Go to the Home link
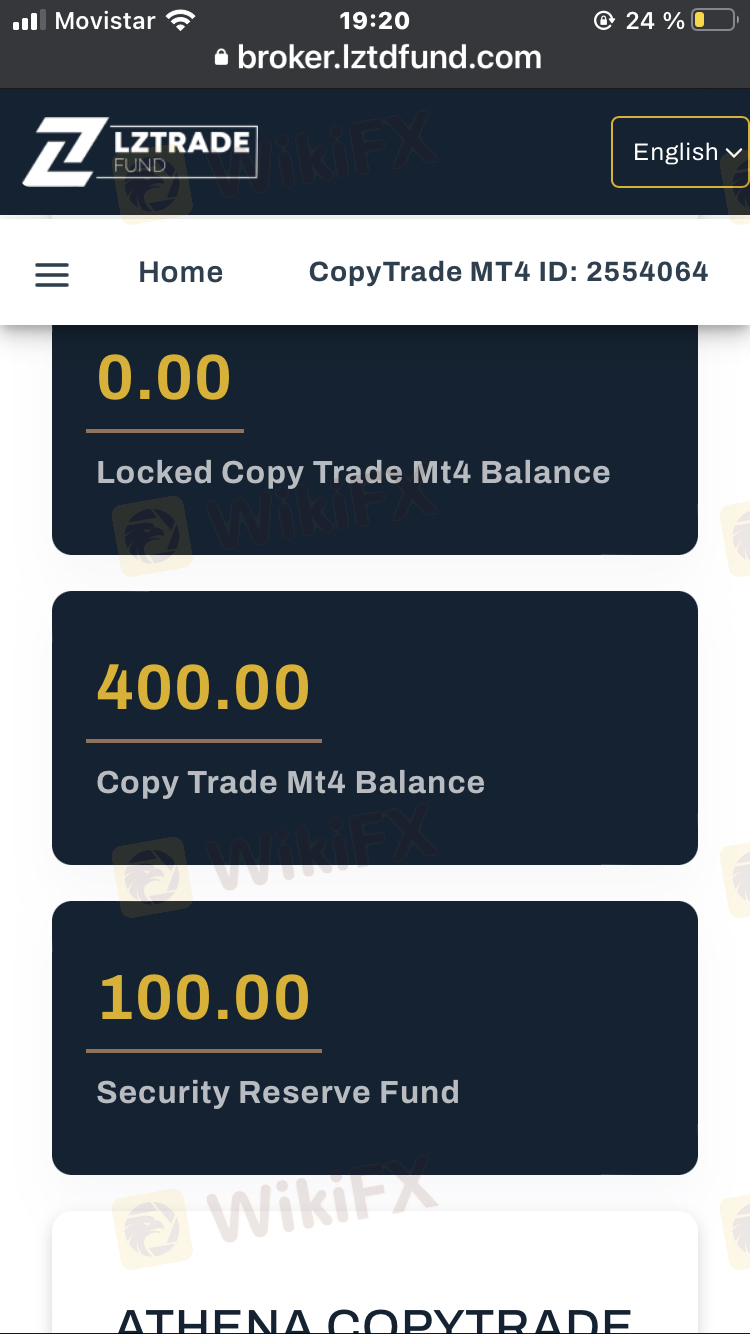Screen dimensions: 750x1334 coord(181,272)
